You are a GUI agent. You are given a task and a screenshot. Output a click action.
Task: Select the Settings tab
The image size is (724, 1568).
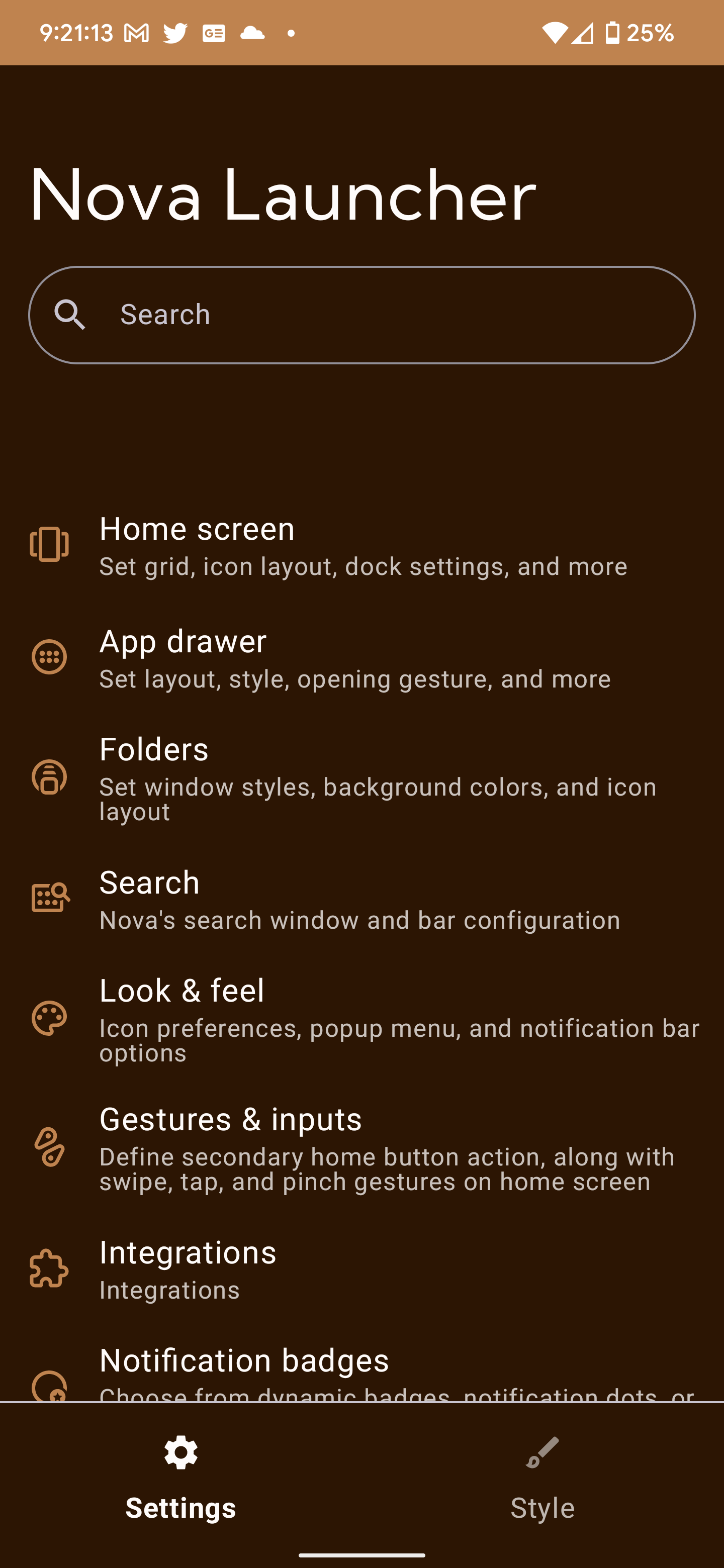pos(181,1478)
